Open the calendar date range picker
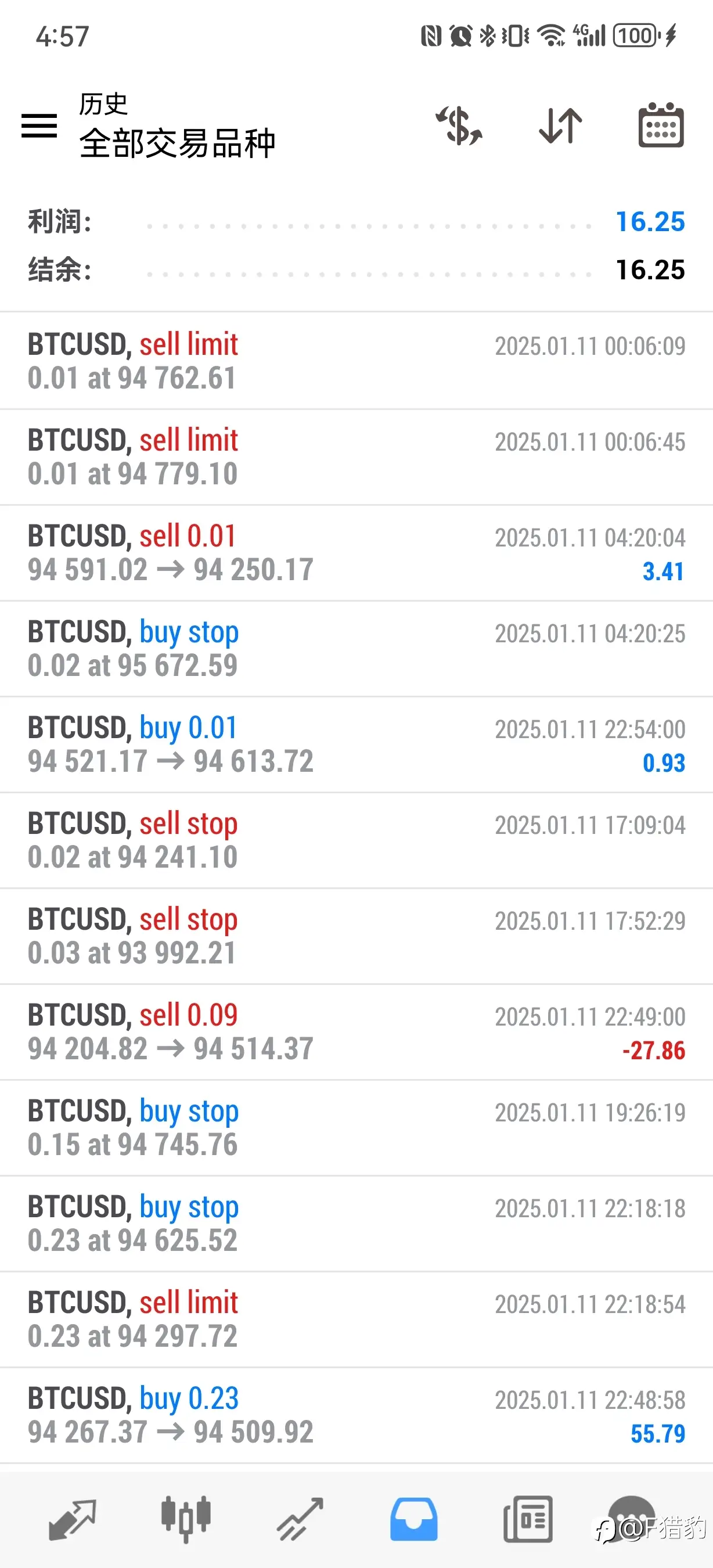 click(661, 125)
